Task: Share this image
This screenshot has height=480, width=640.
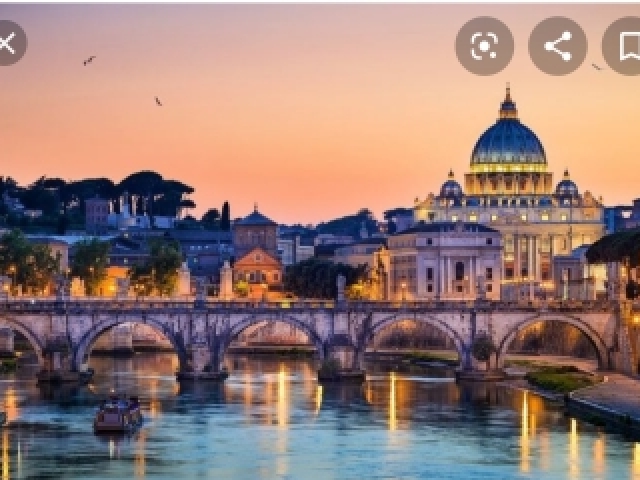Action: point(557,46)
